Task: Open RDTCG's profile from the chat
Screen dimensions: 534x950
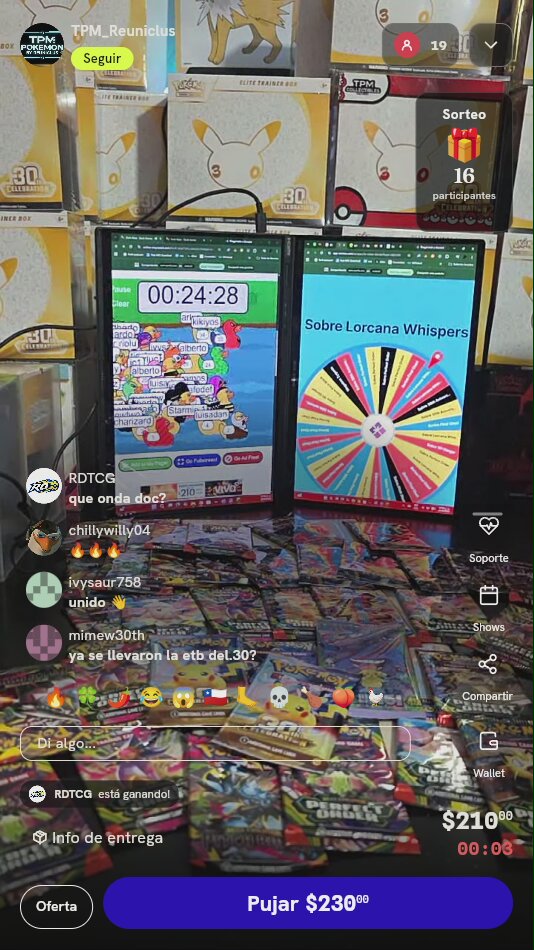Action: pyautogui.click(x=44, y=486)
